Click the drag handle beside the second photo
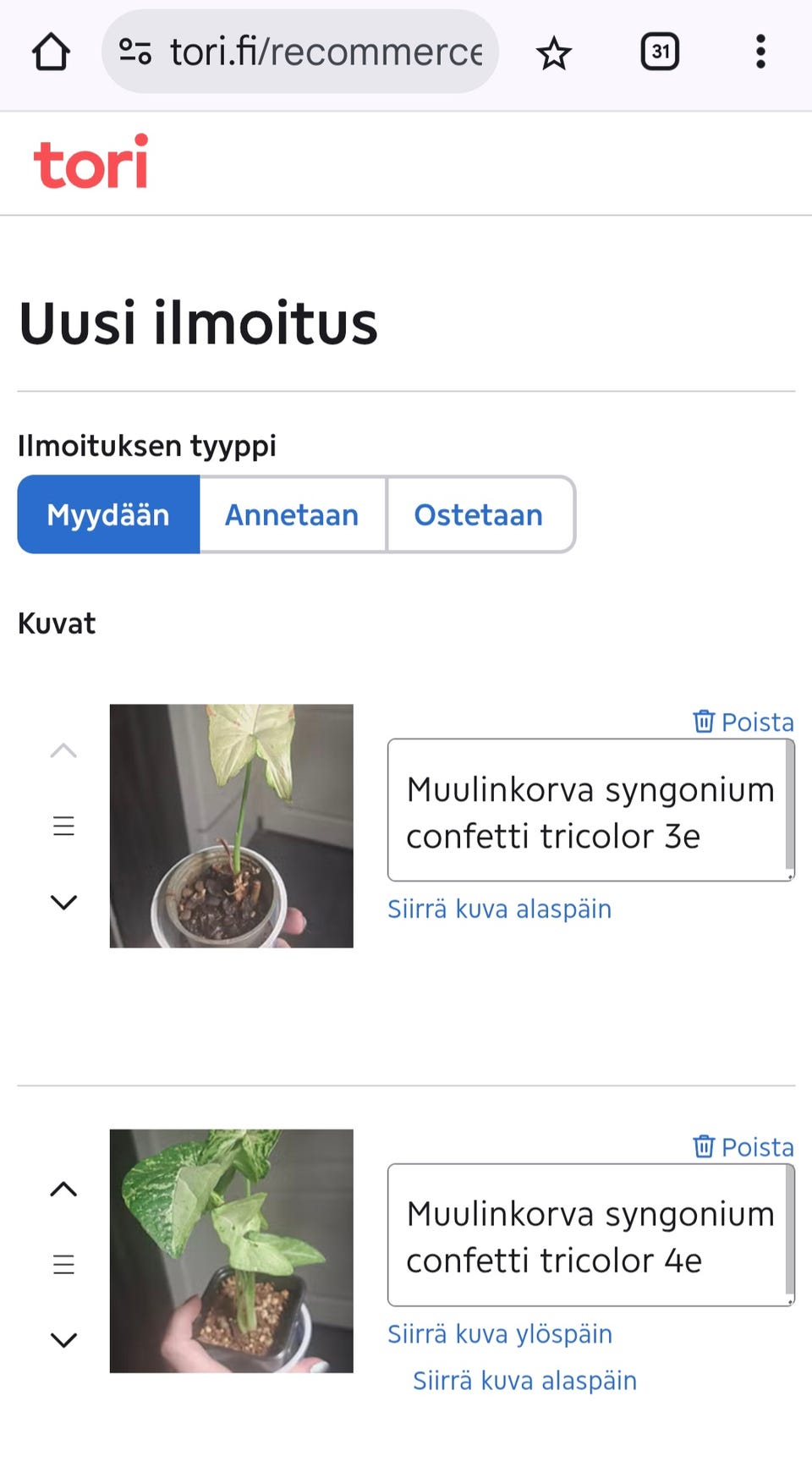Viewport: 812px width, 1478px height. [63, 1264]
